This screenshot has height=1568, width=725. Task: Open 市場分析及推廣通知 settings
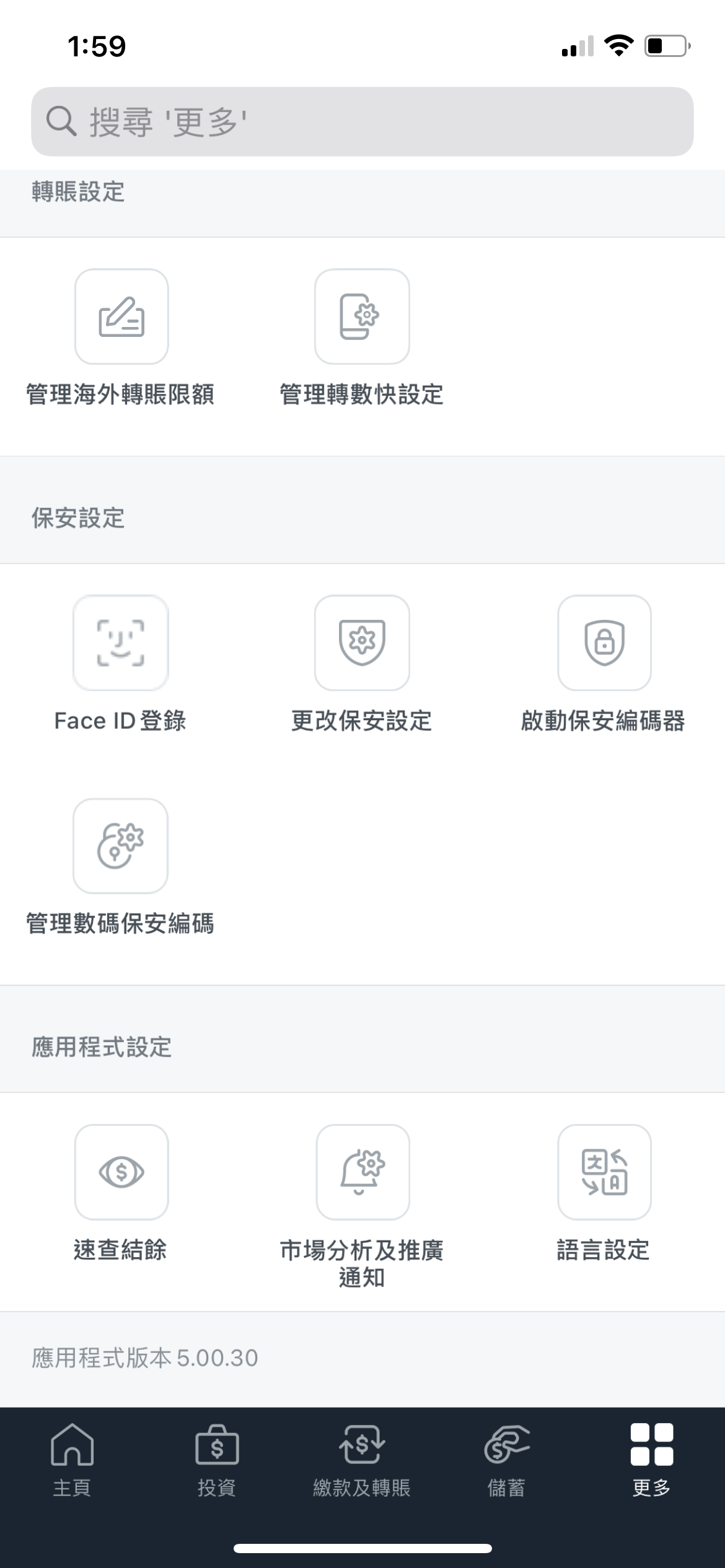tap(362, 1172)
